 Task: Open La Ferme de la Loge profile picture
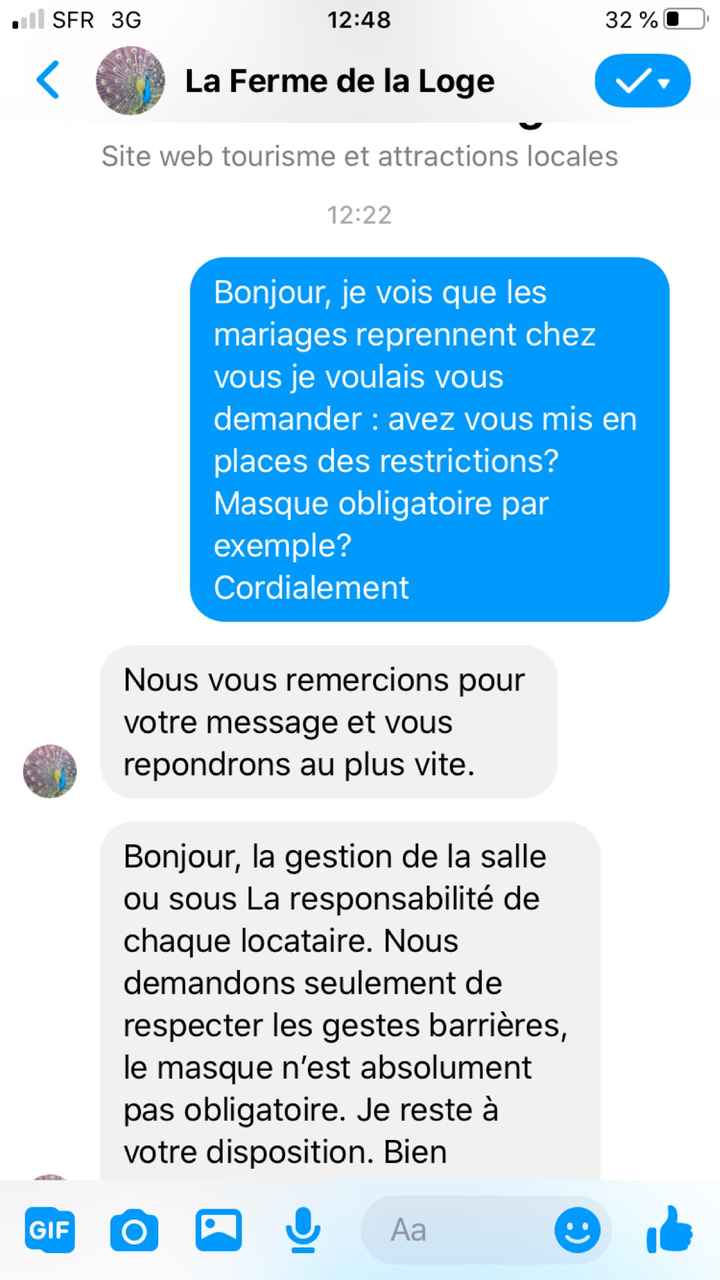(129, 80)
